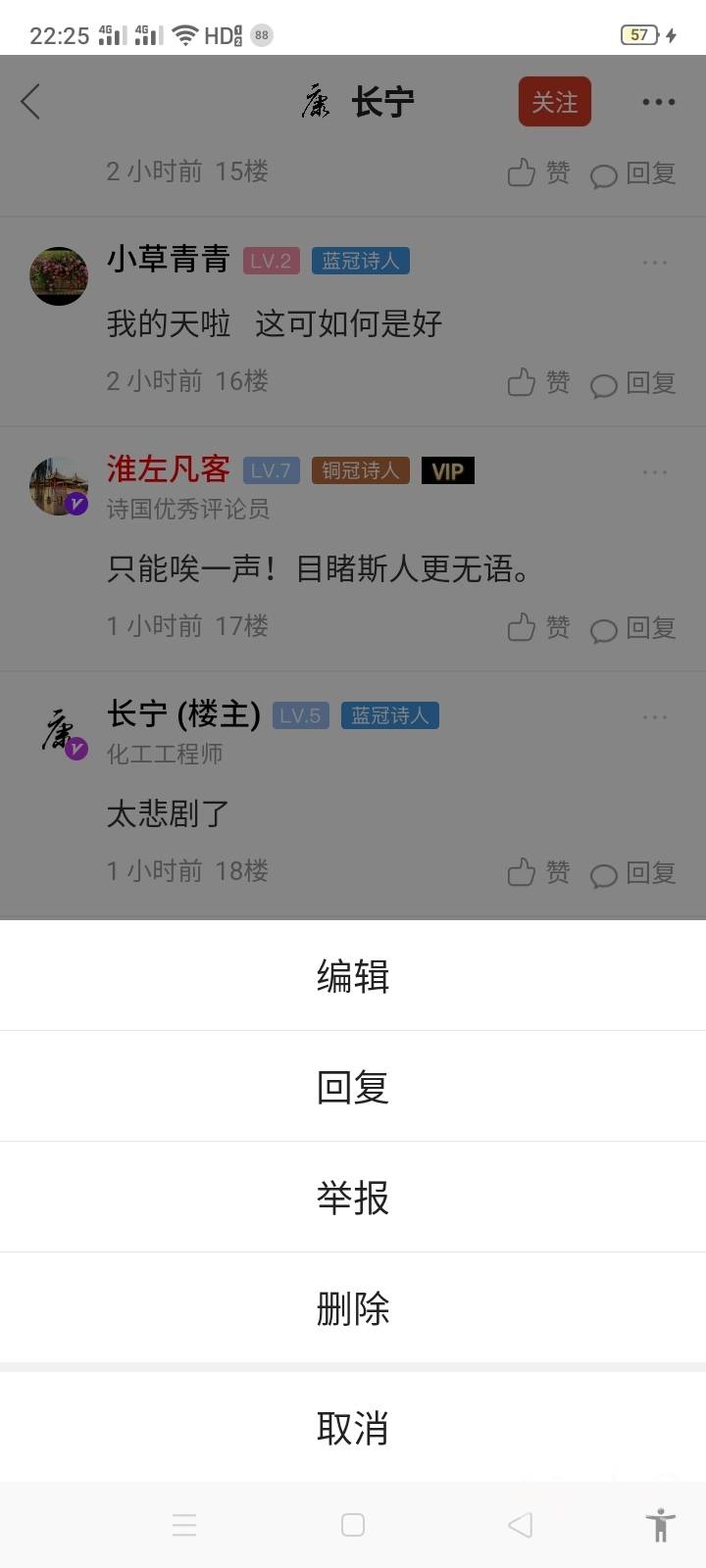
Task: Dismiss the sheet with 取消
Action: [353, 1428]
